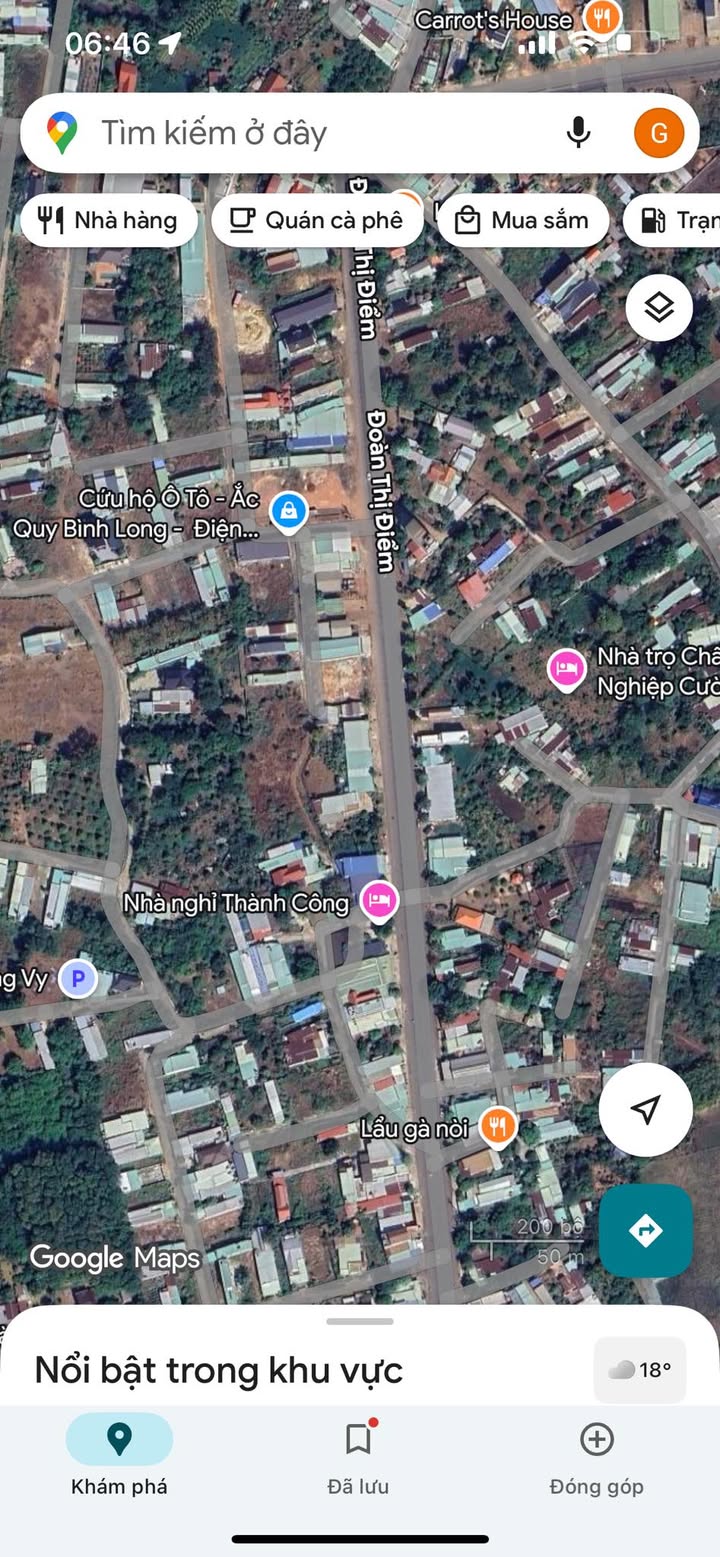This screenshot has height=1557, width=720.
Task: Filter map by Nhà hàng chip
Action: pos(108,221)
